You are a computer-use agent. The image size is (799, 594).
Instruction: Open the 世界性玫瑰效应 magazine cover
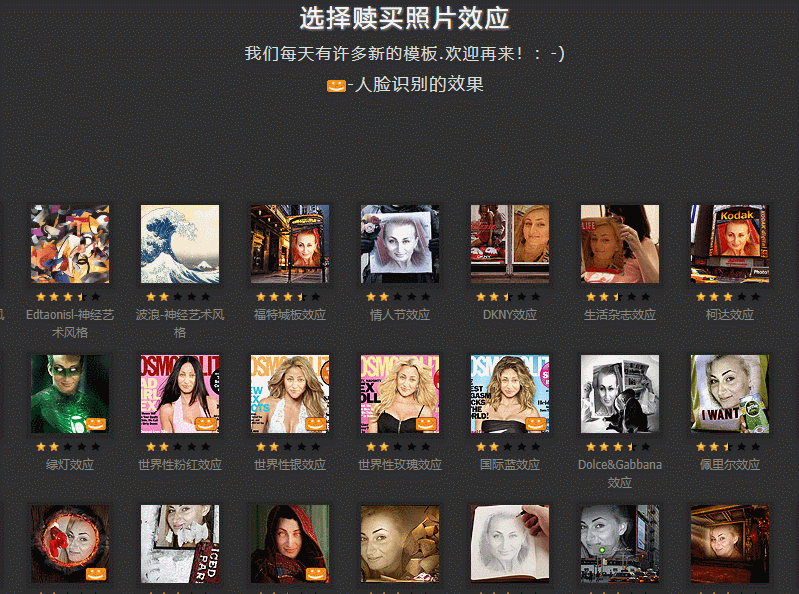pos(400,394)
